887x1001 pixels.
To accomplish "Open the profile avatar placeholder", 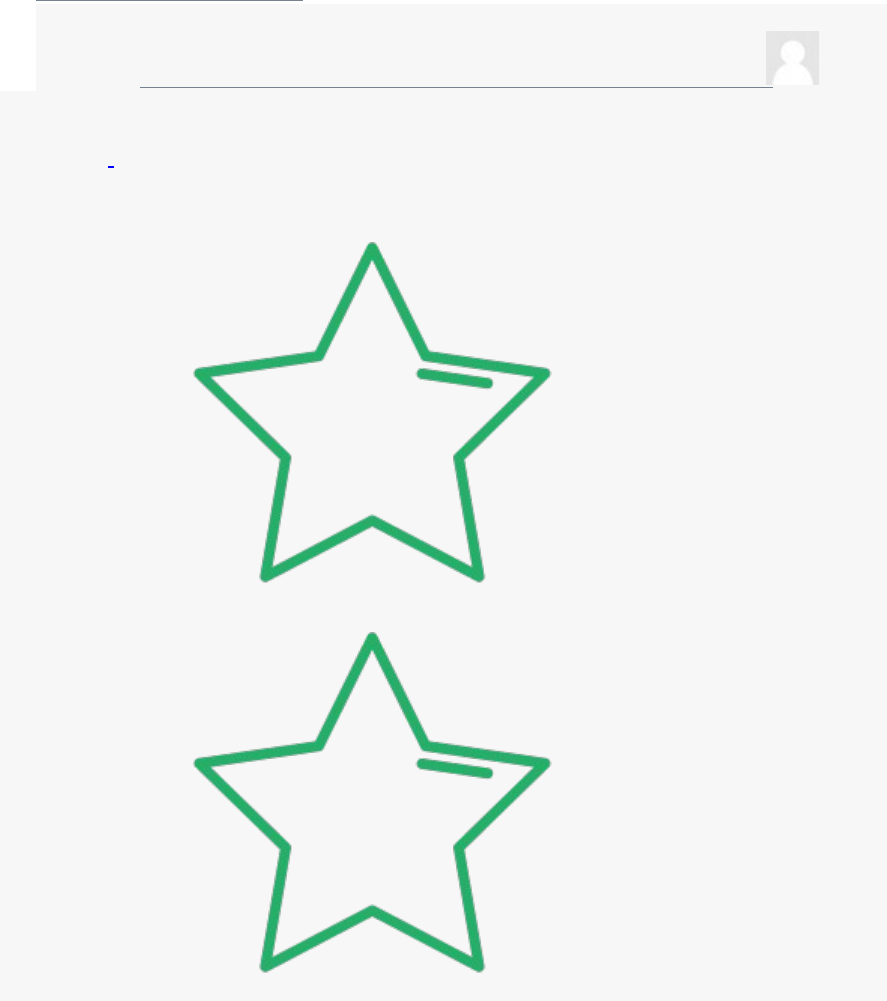I will coord(792,58).
